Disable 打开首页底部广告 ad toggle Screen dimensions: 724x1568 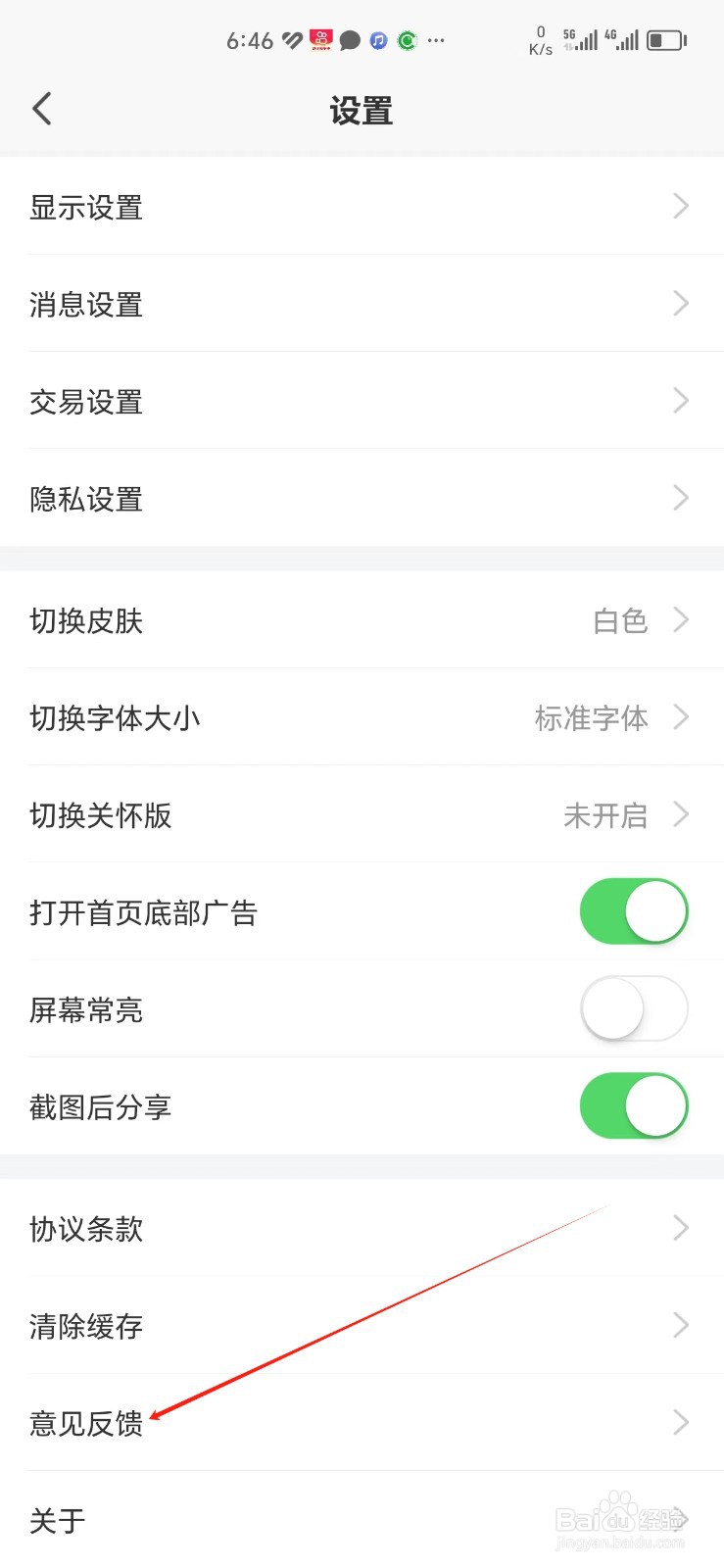634,910
